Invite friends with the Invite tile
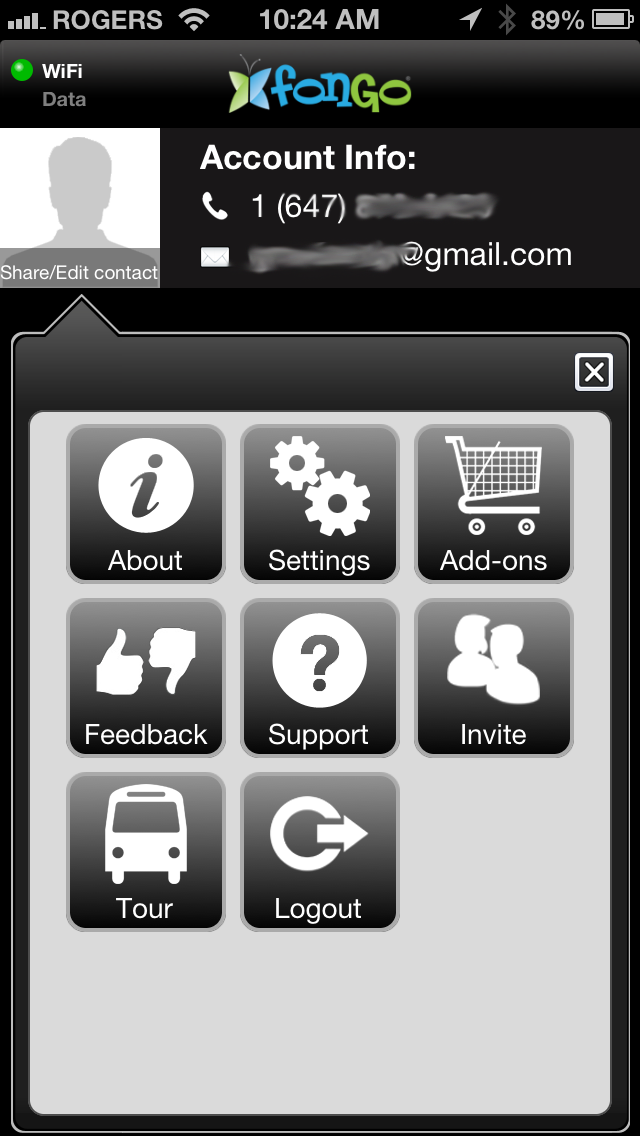This screenshot has height=1136, width=640. 494,677
